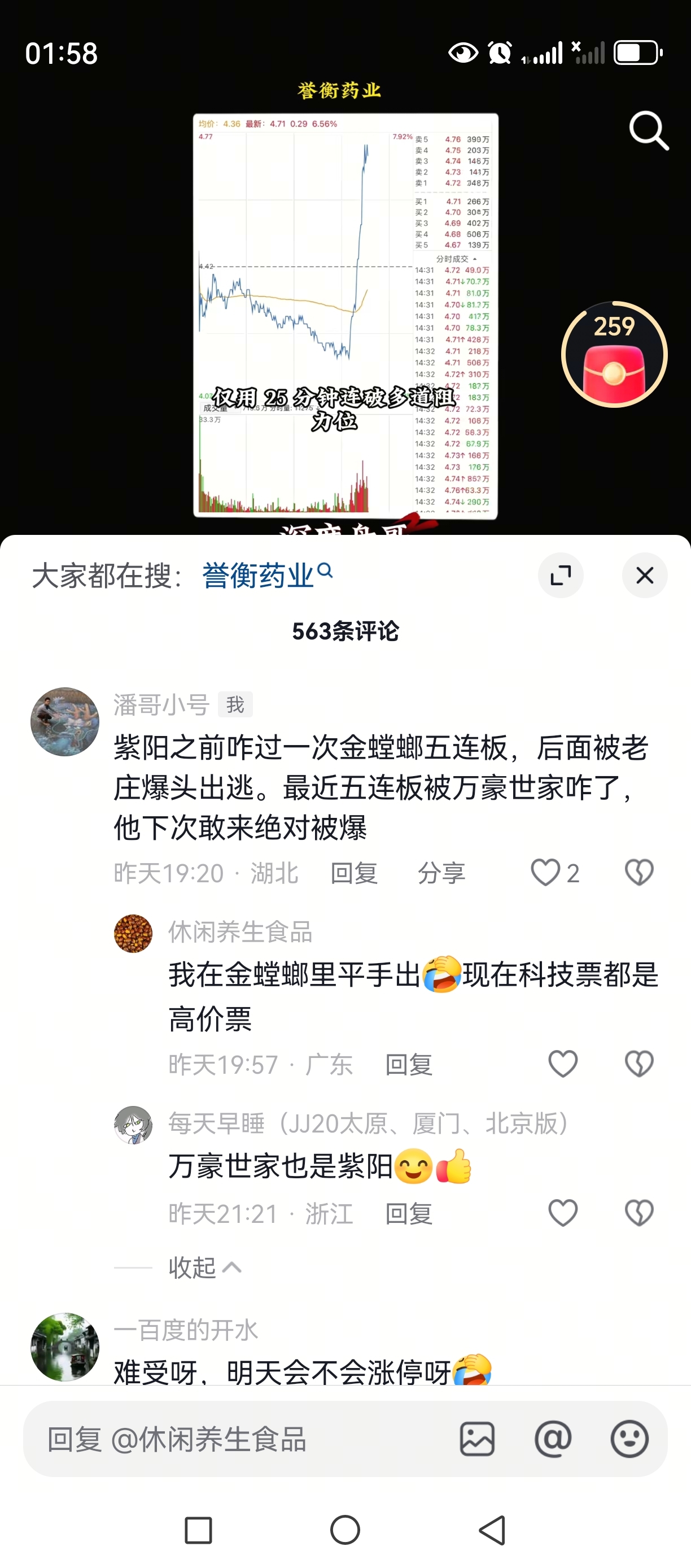Open 潘哥小号's profile avatar

(x=65, y=722)
